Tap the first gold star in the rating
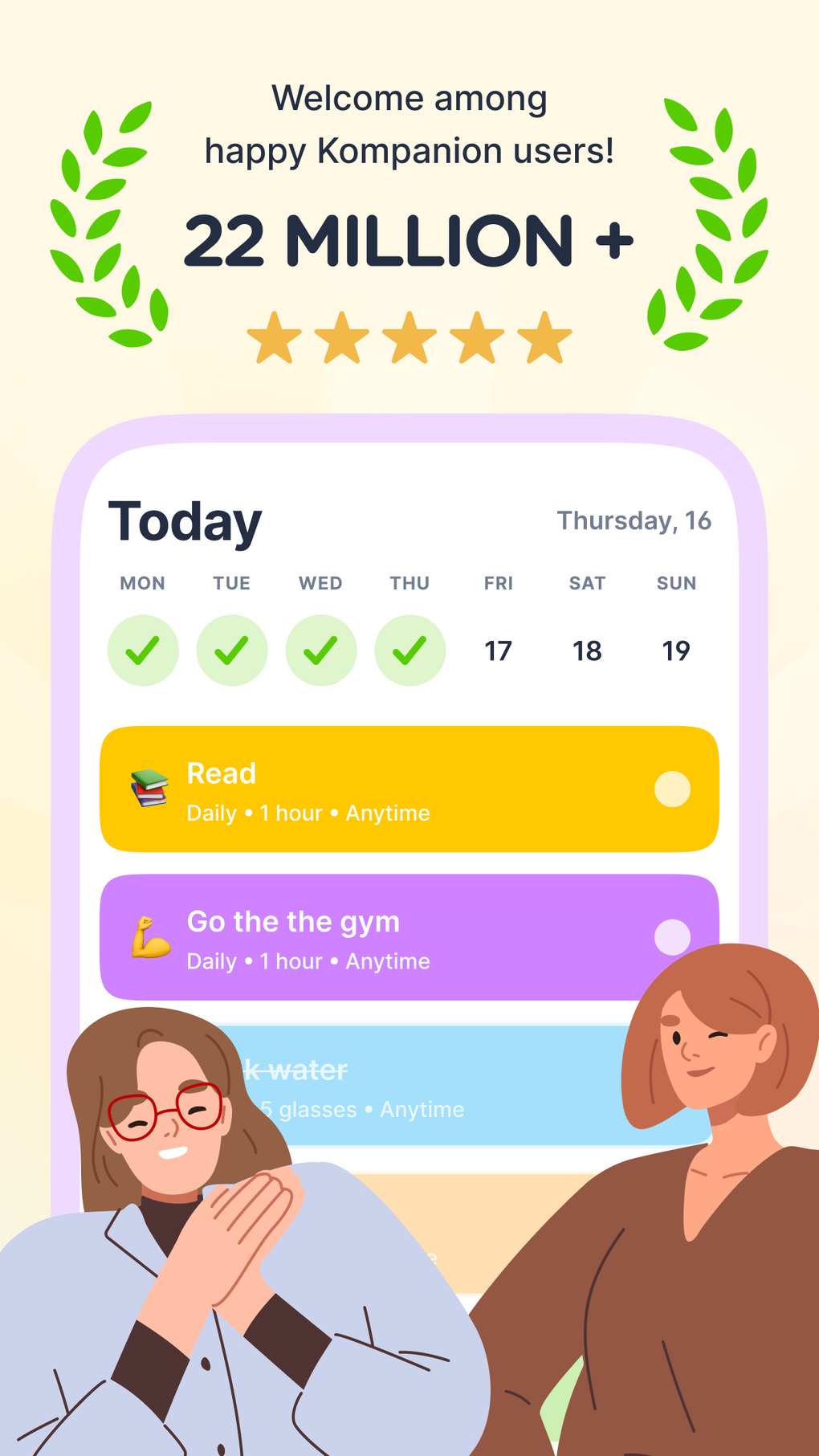The width and height of the screenshot is (819, 1456). point(277,337)
